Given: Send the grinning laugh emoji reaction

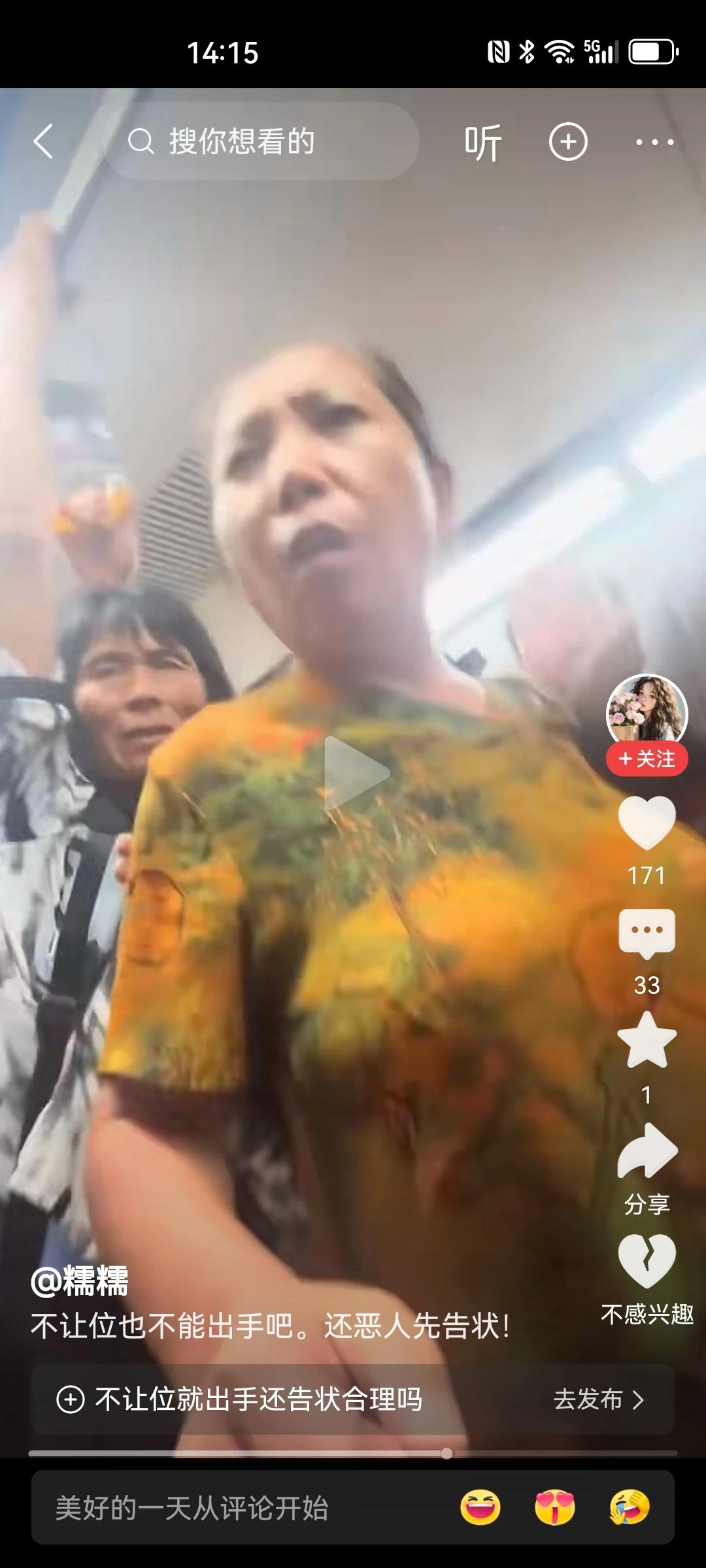Looking at the screenshot, I should pyautogui.click(x=480, y=1508).
